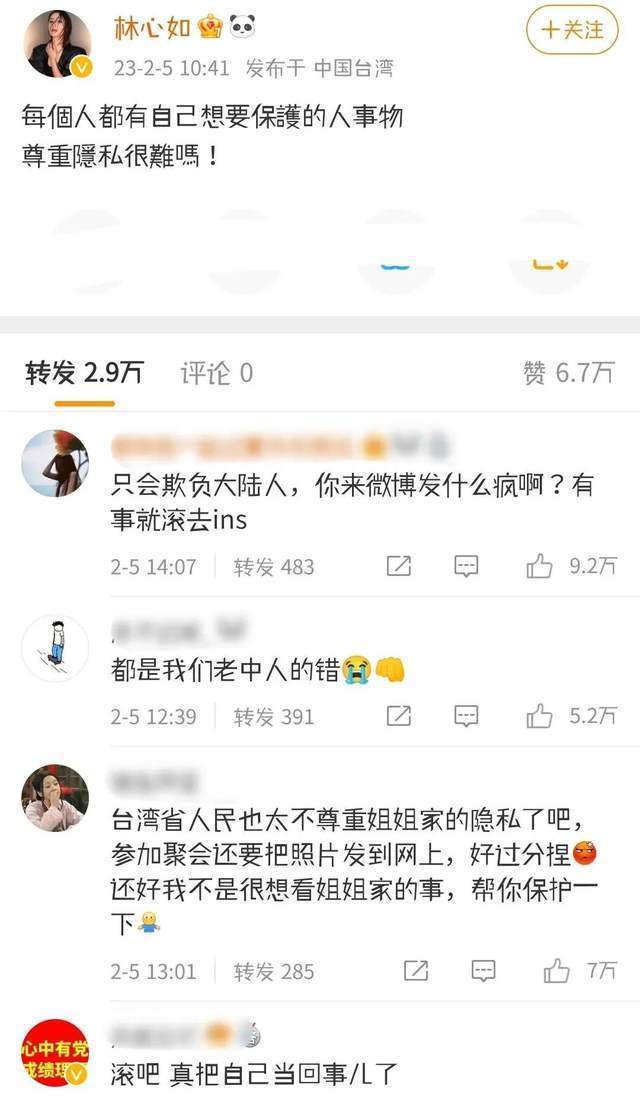Share the comment with 转发 285

pyautogui.click(x=415, y=970)
